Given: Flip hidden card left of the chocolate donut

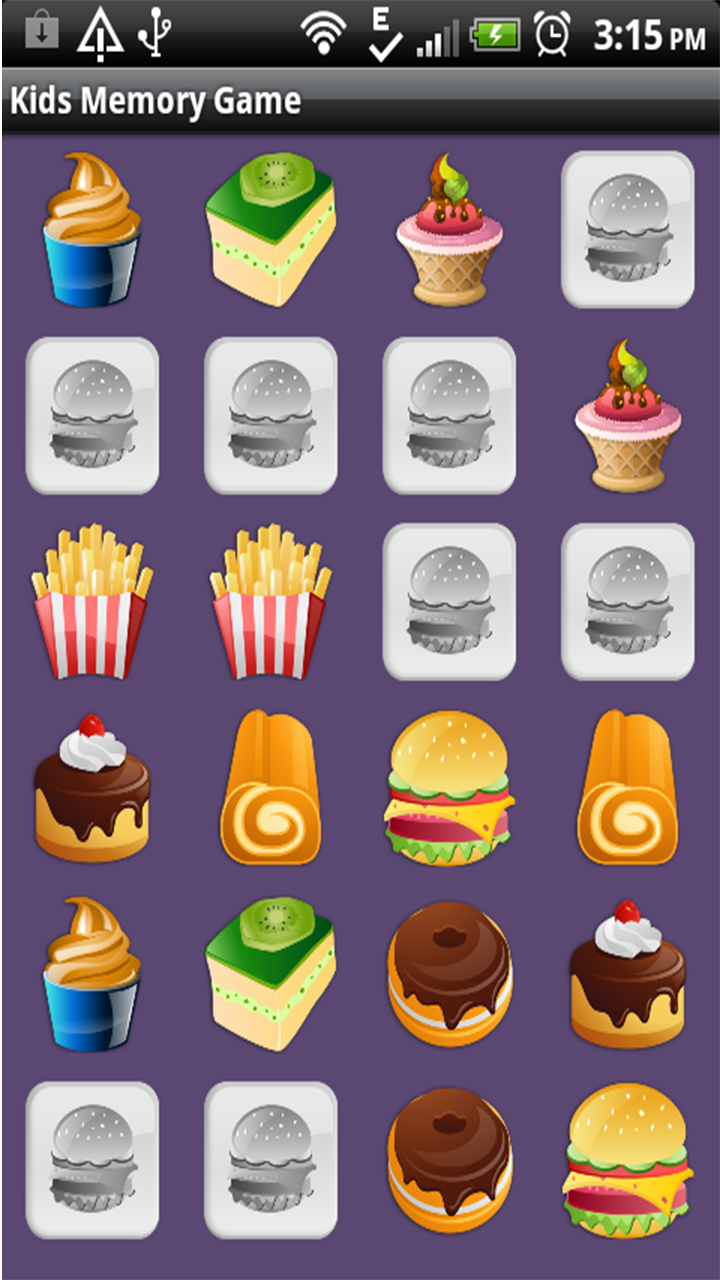Looking at the screenshot, I should coord(270,1160).
